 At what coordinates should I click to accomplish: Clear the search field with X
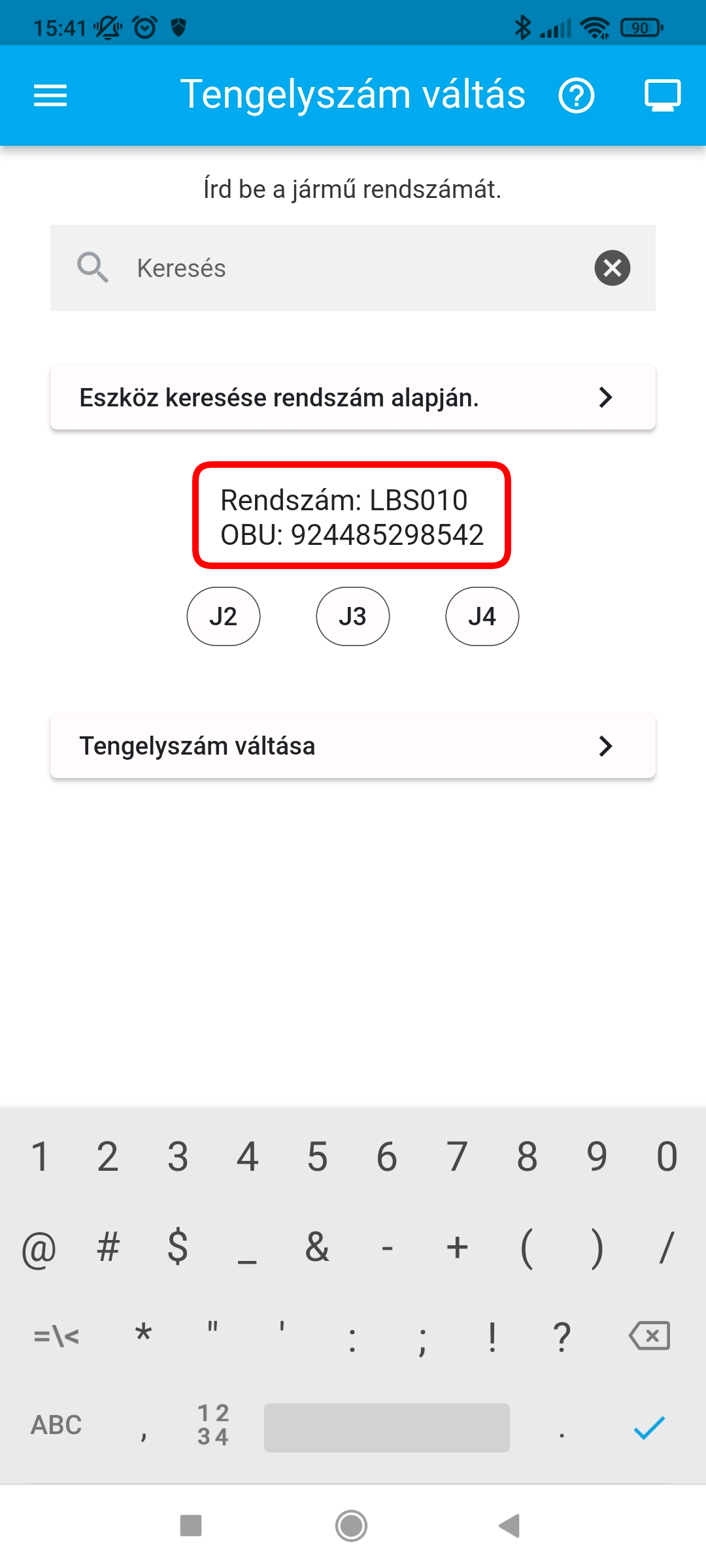612,268
